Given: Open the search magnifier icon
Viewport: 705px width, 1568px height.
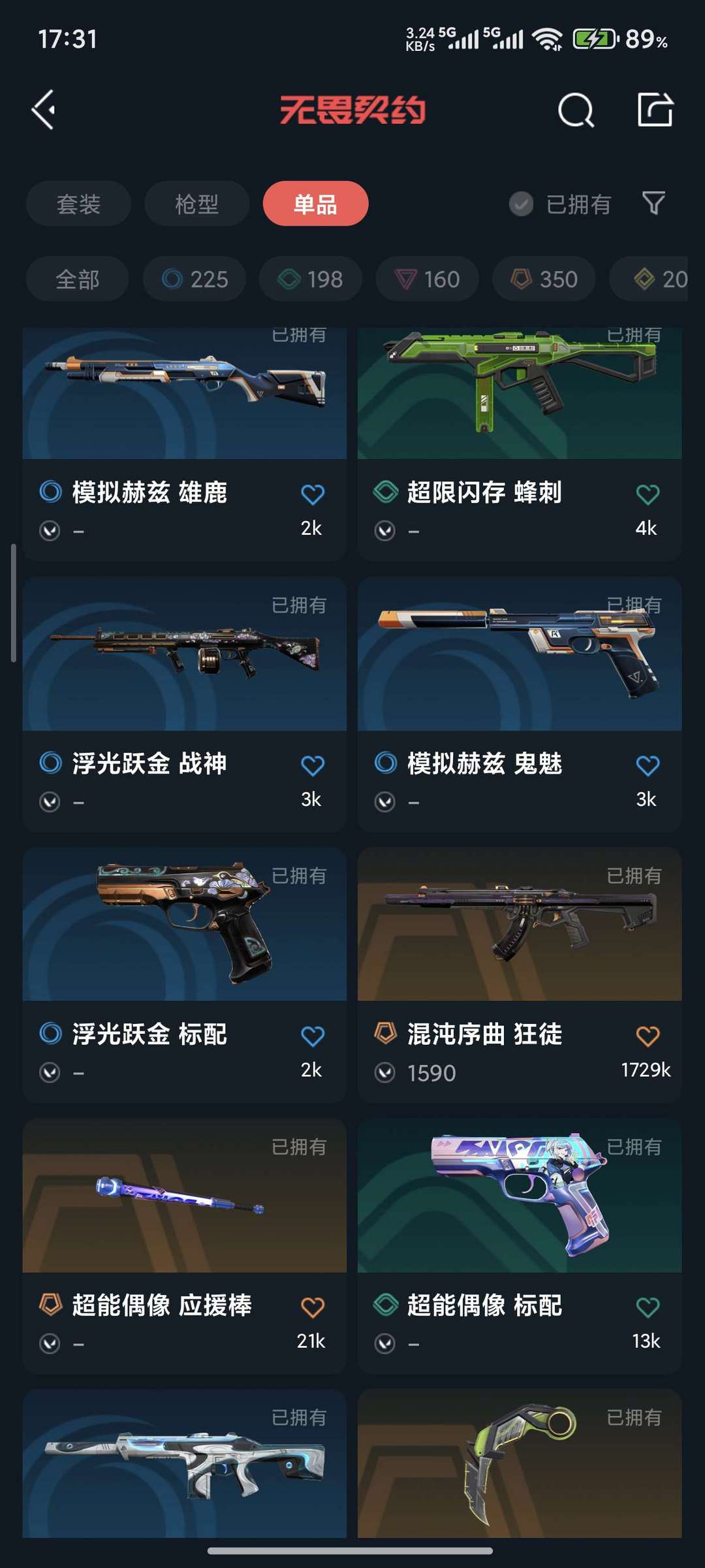Looking at the screenshot, I should coord(576,110).
